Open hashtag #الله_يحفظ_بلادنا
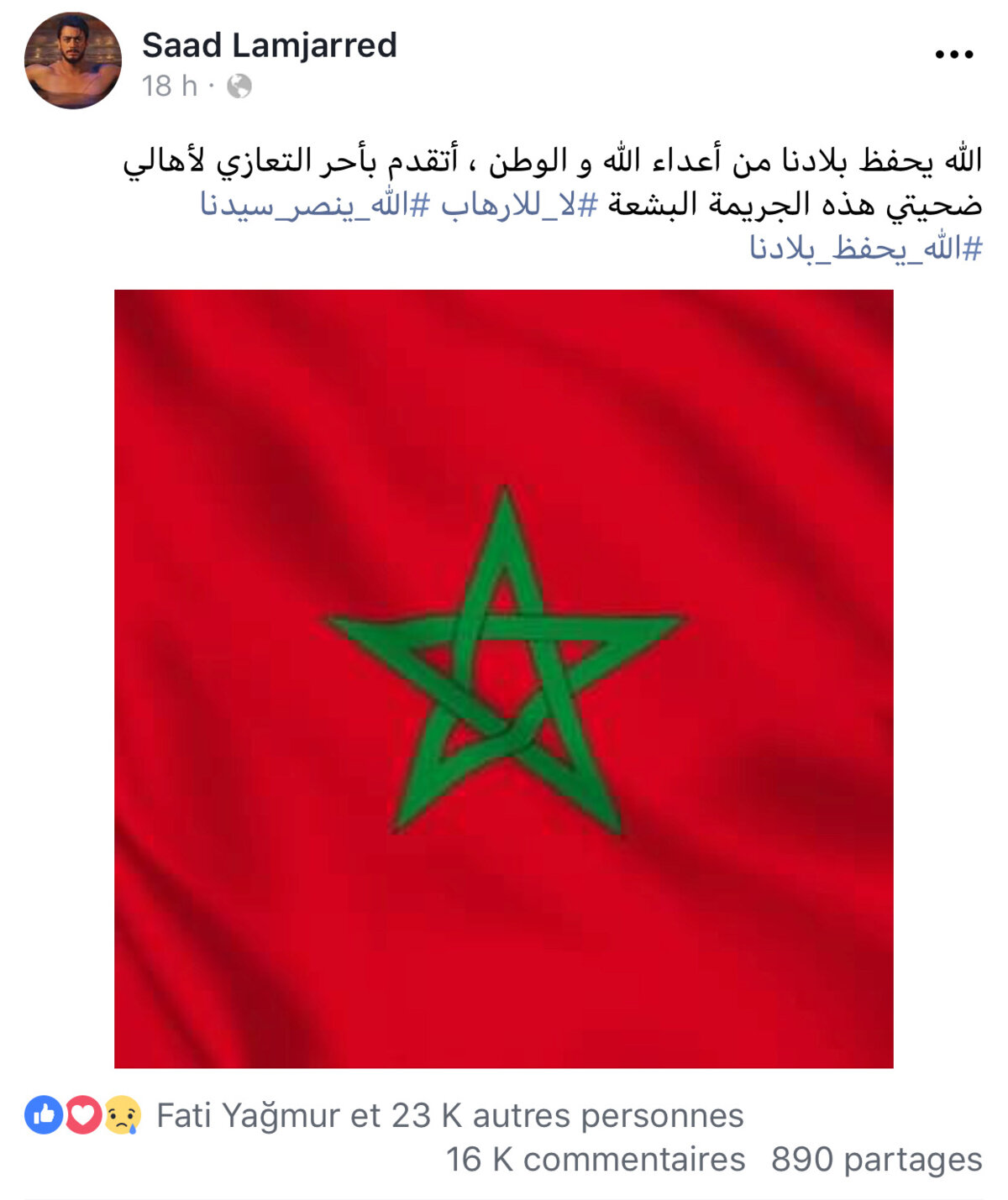The height and width of the screenshot is (1200, 1008). (x=865, y=248)
